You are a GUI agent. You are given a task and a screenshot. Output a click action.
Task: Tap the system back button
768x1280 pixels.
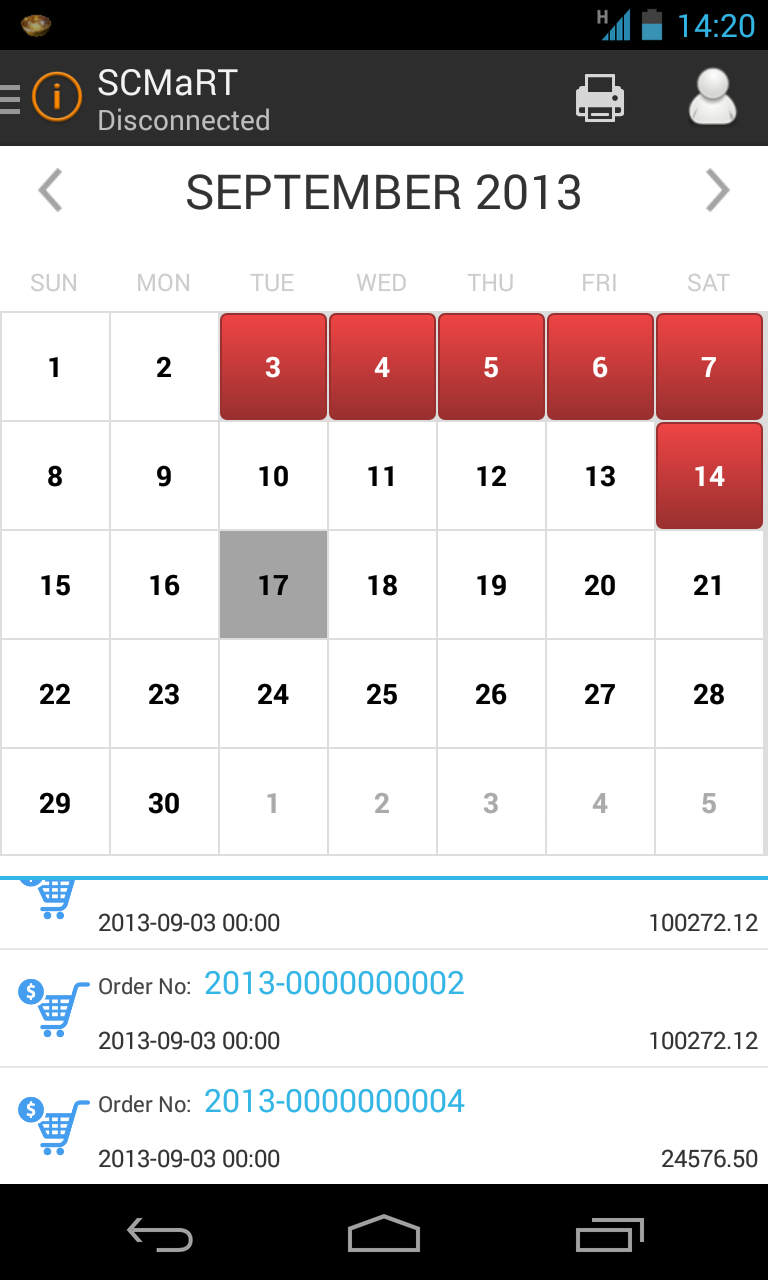pos(160,1235)
